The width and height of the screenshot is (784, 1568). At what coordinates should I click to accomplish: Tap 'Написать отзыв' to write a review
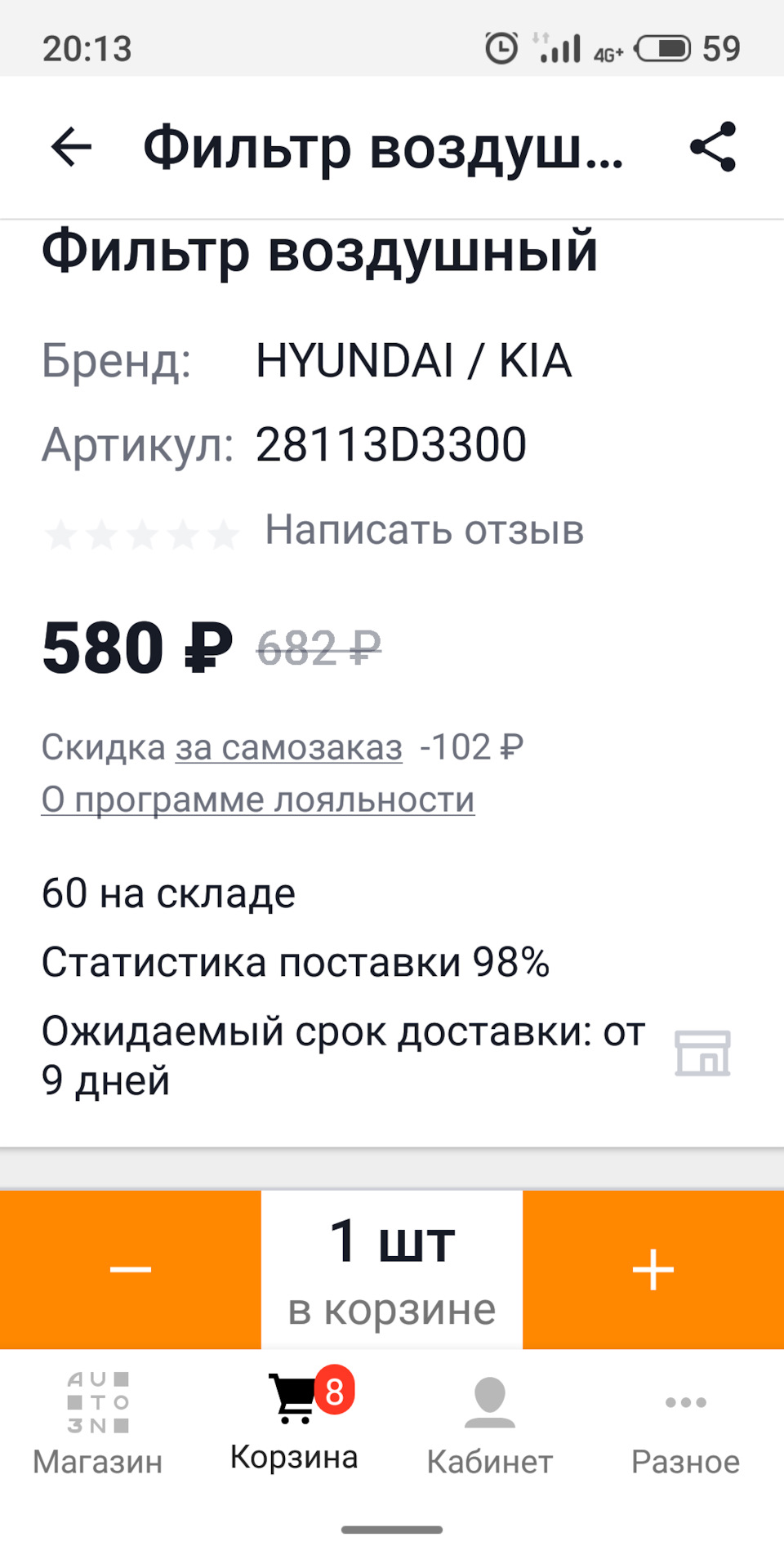(x=424, y=530)
